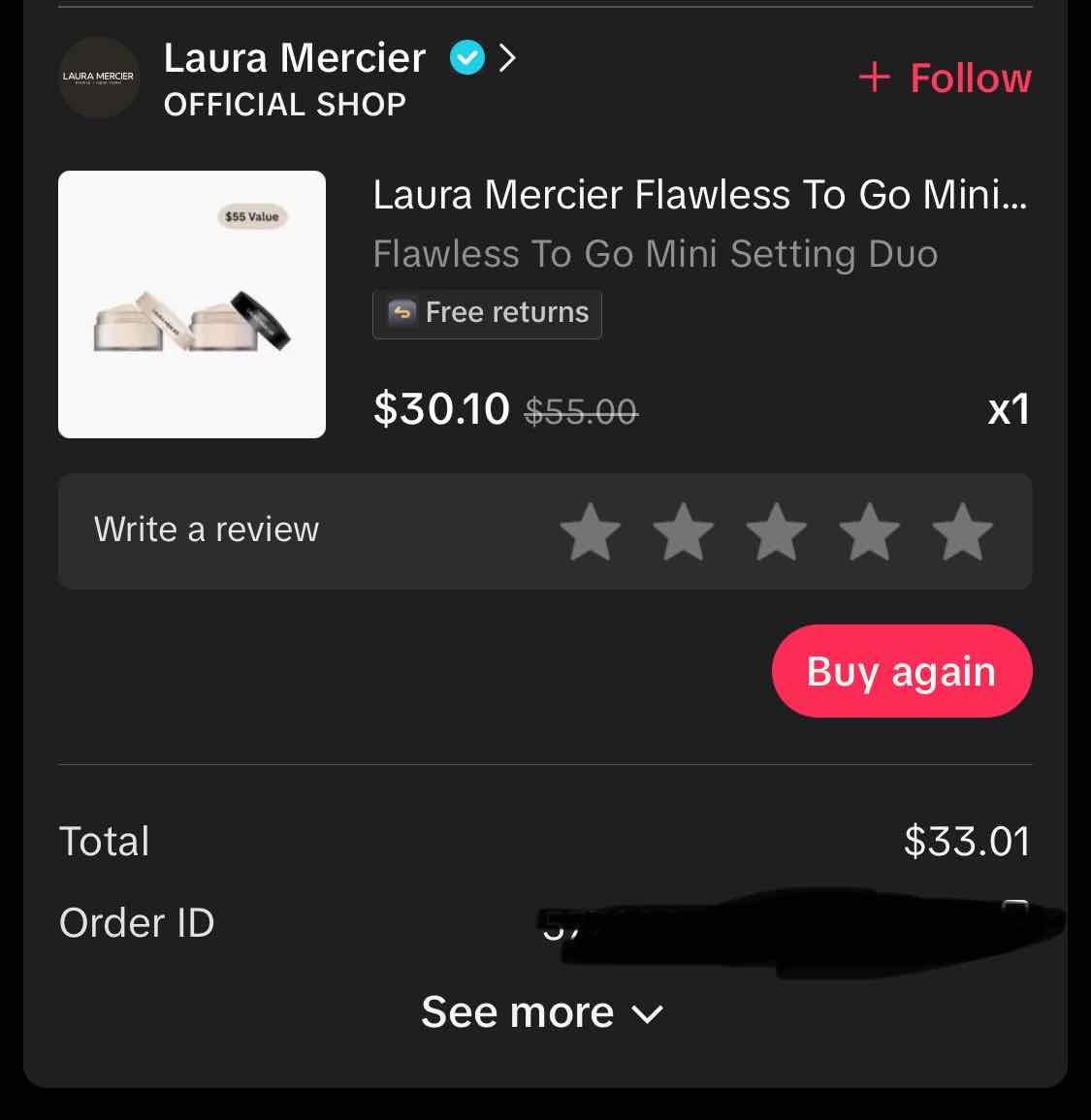Screen dimensions: 1091x1120
Task: Click the Free returns icon badge
Action: (x=401, y=312)
